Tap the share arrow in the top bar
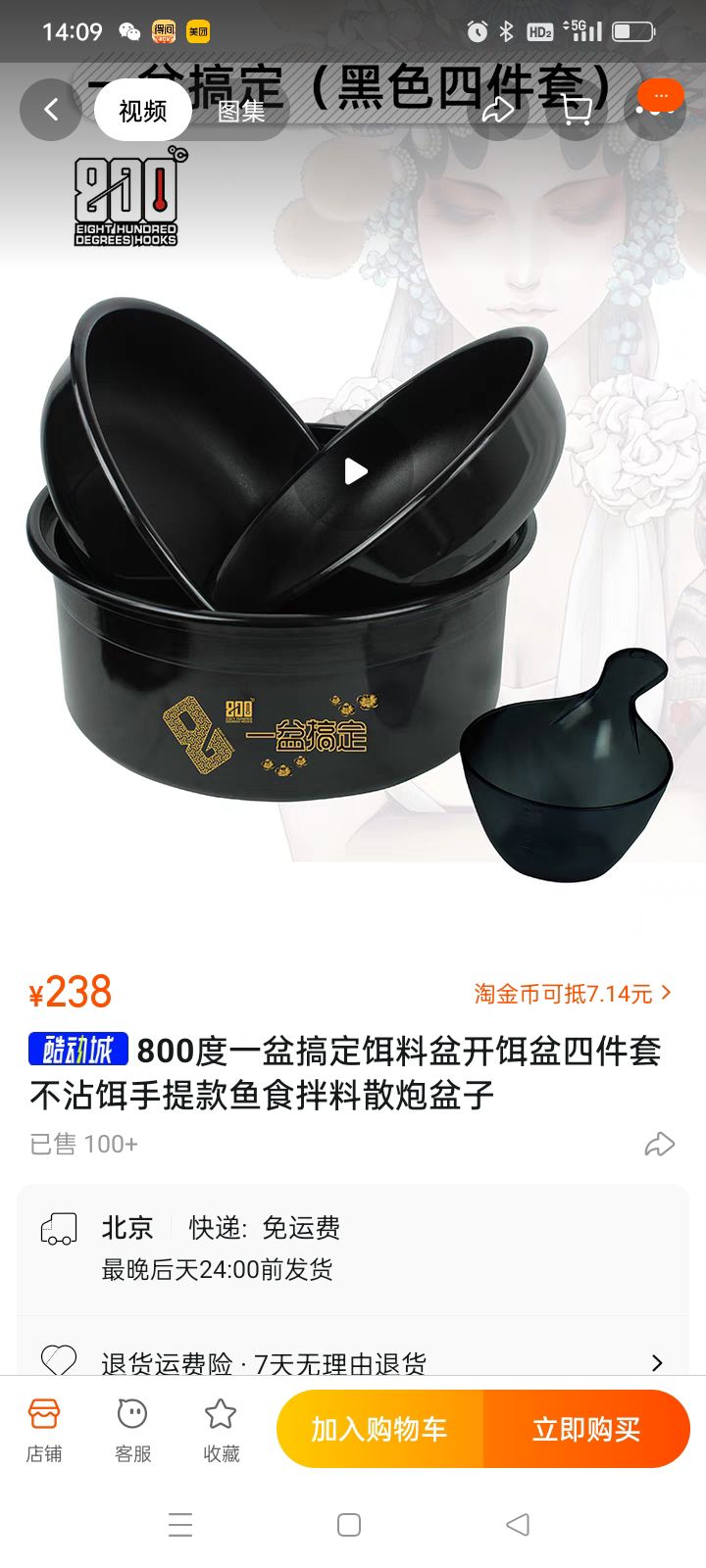This screenshot has height=1568, width=706. click(x=498, y=111)
